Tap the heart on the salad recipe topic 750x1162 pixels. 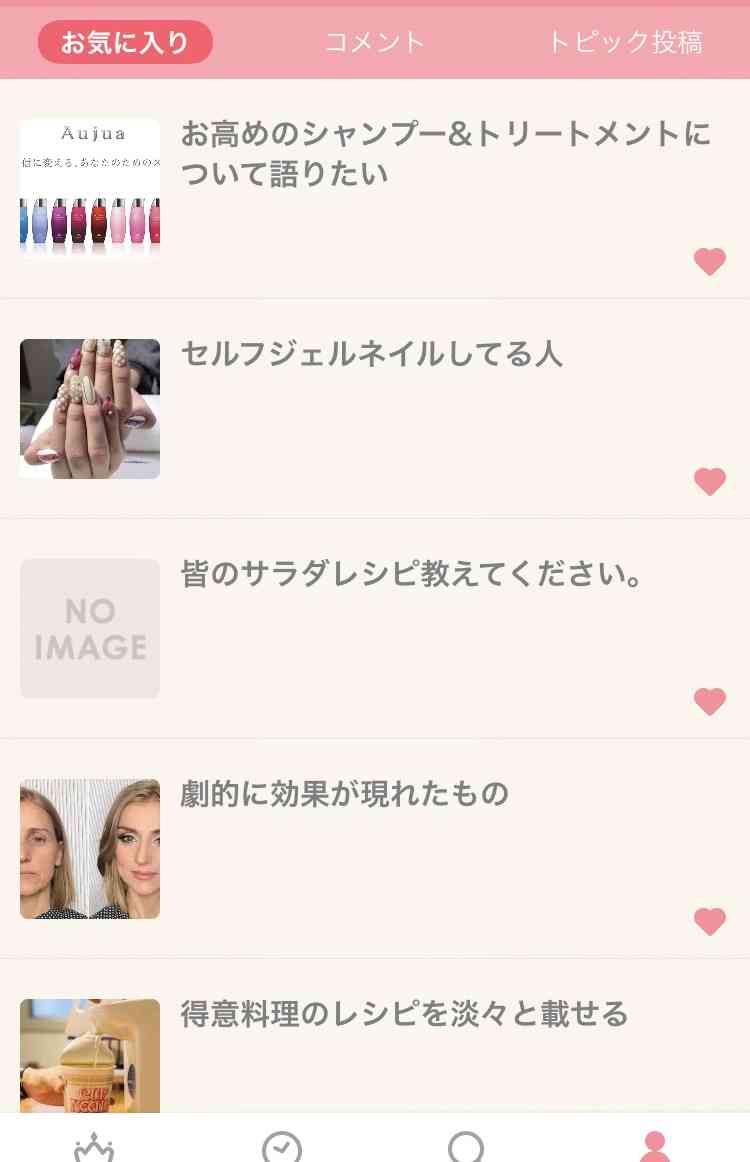click(x=710, y=703)
